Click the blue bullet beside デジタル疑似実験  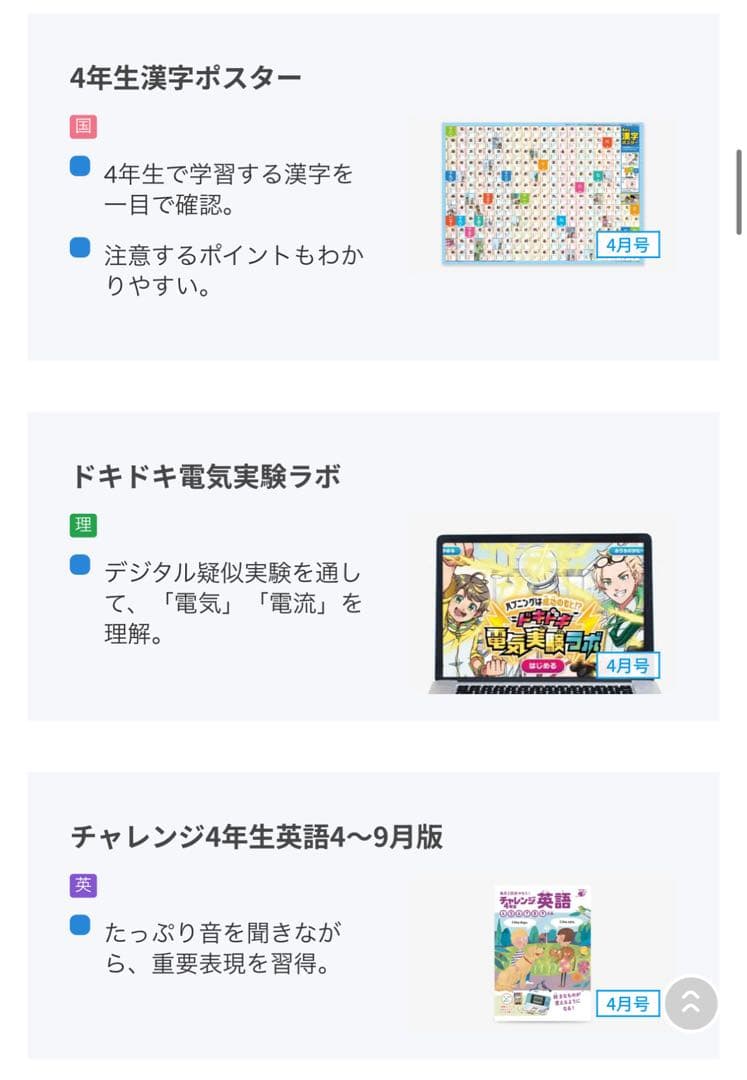click(81, 567)
